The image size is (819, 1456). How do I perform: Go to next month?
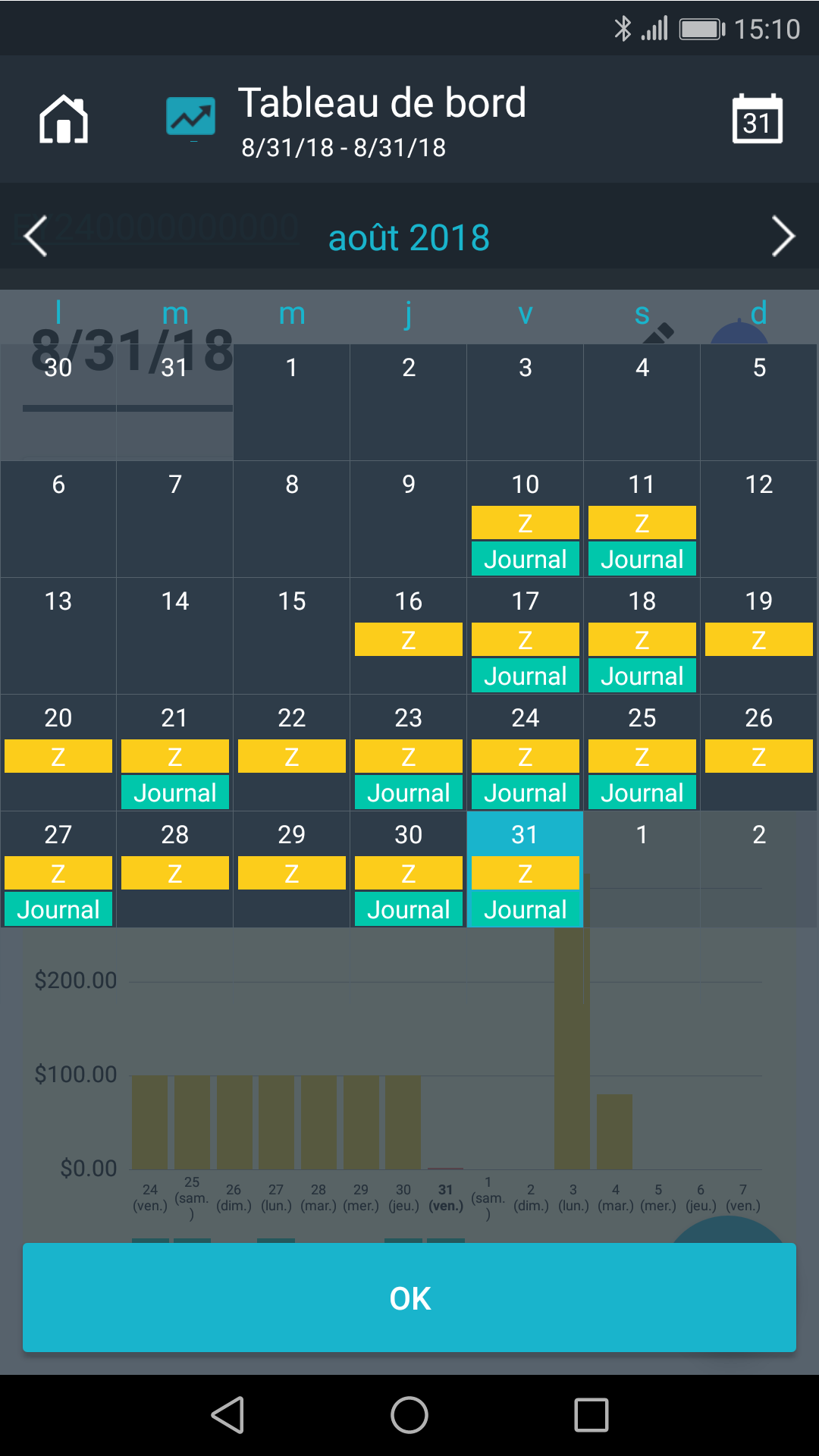tap(783, 237)
